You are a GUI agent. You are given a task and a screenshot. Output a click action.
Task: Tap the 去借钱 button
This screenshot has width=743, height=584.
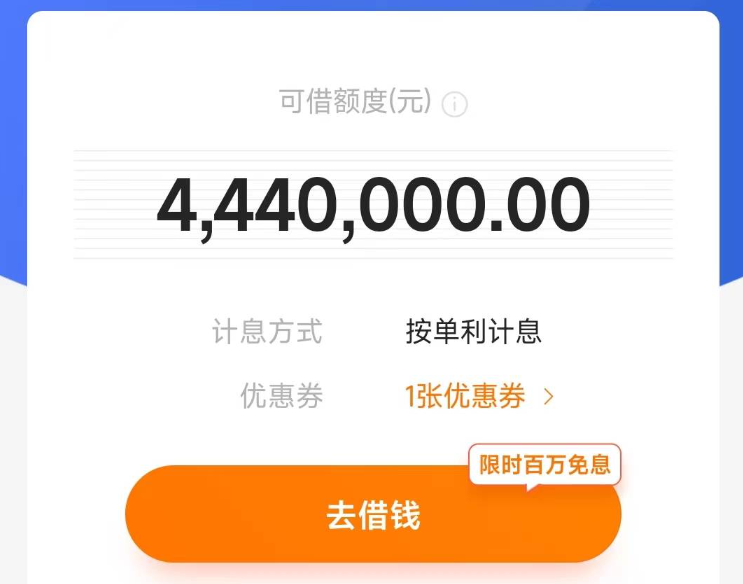[373, 515]
